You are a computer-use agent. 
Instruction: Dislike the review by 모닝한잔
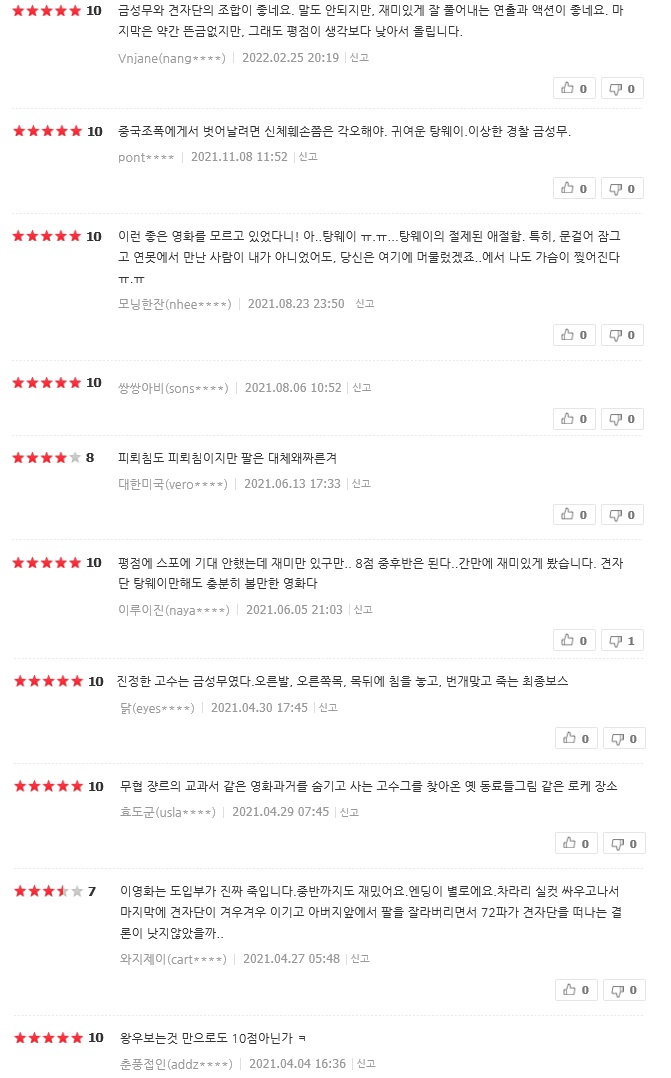tap(622, 334)
